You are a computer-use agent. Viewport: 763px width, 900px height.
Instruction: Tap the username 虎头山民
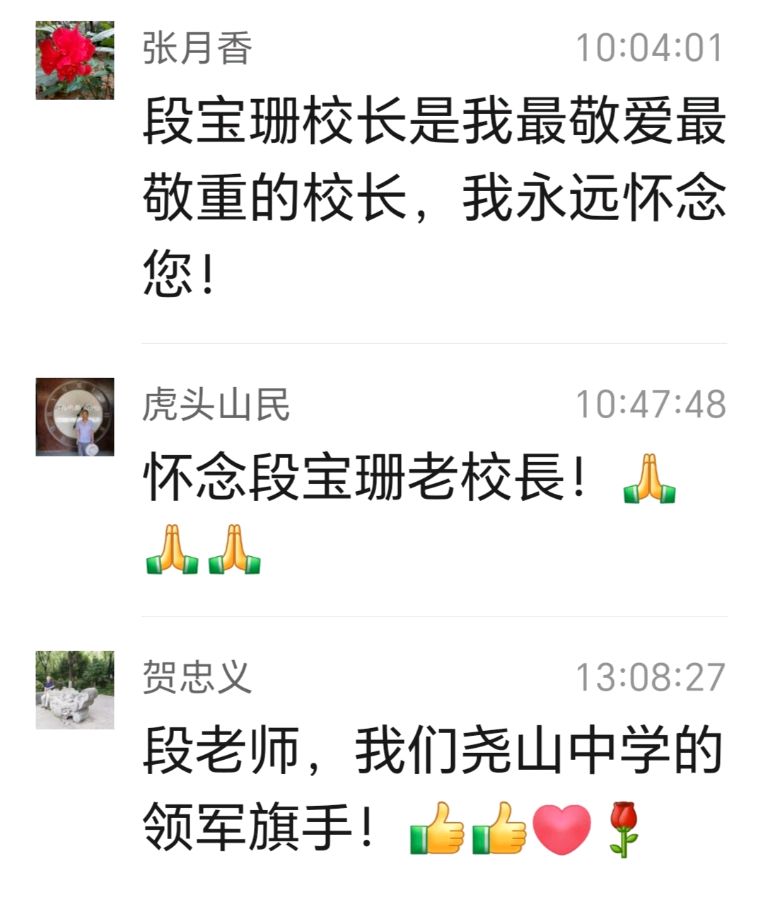(x=216, y=405)
